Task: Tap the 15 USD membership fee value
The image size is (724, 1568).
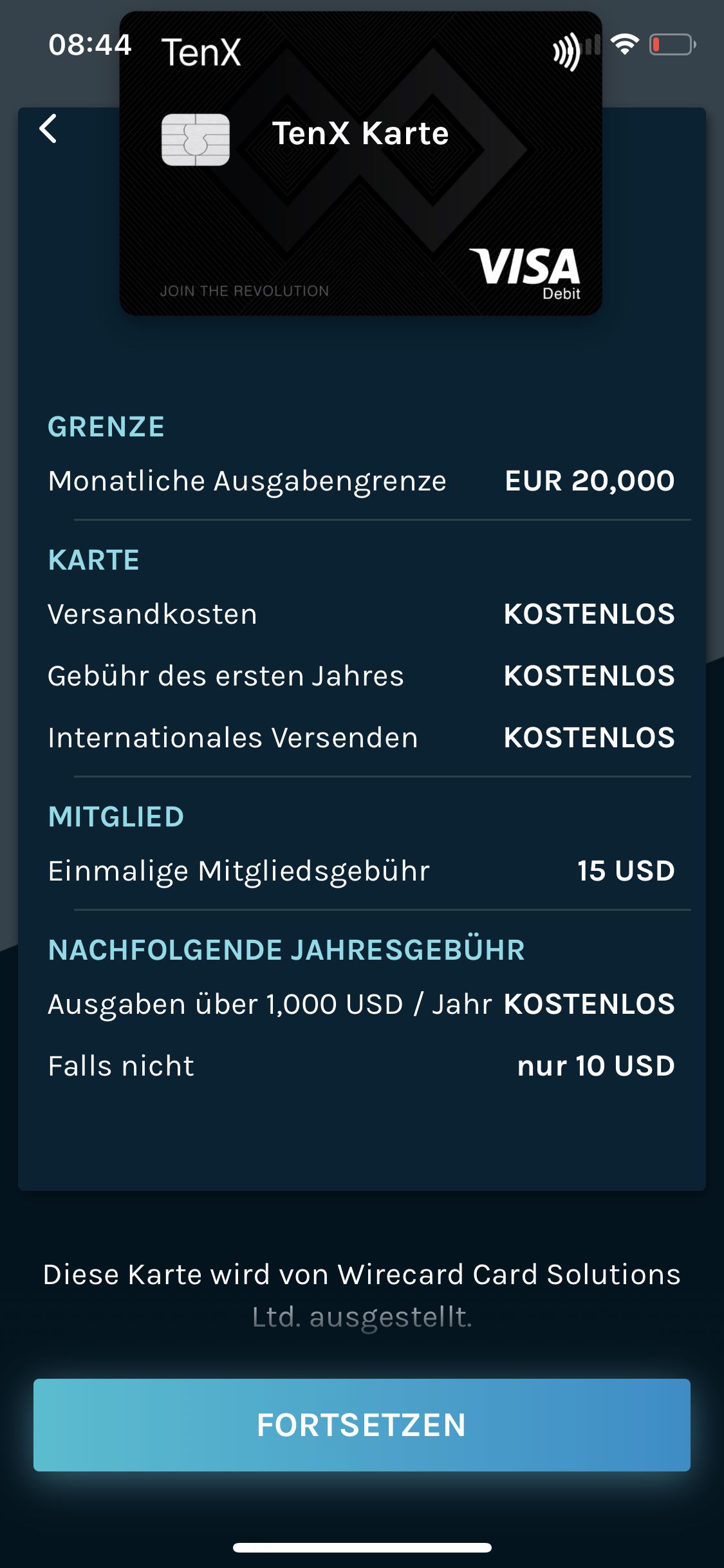Action: pyautogui.click(x=626, y=871)
